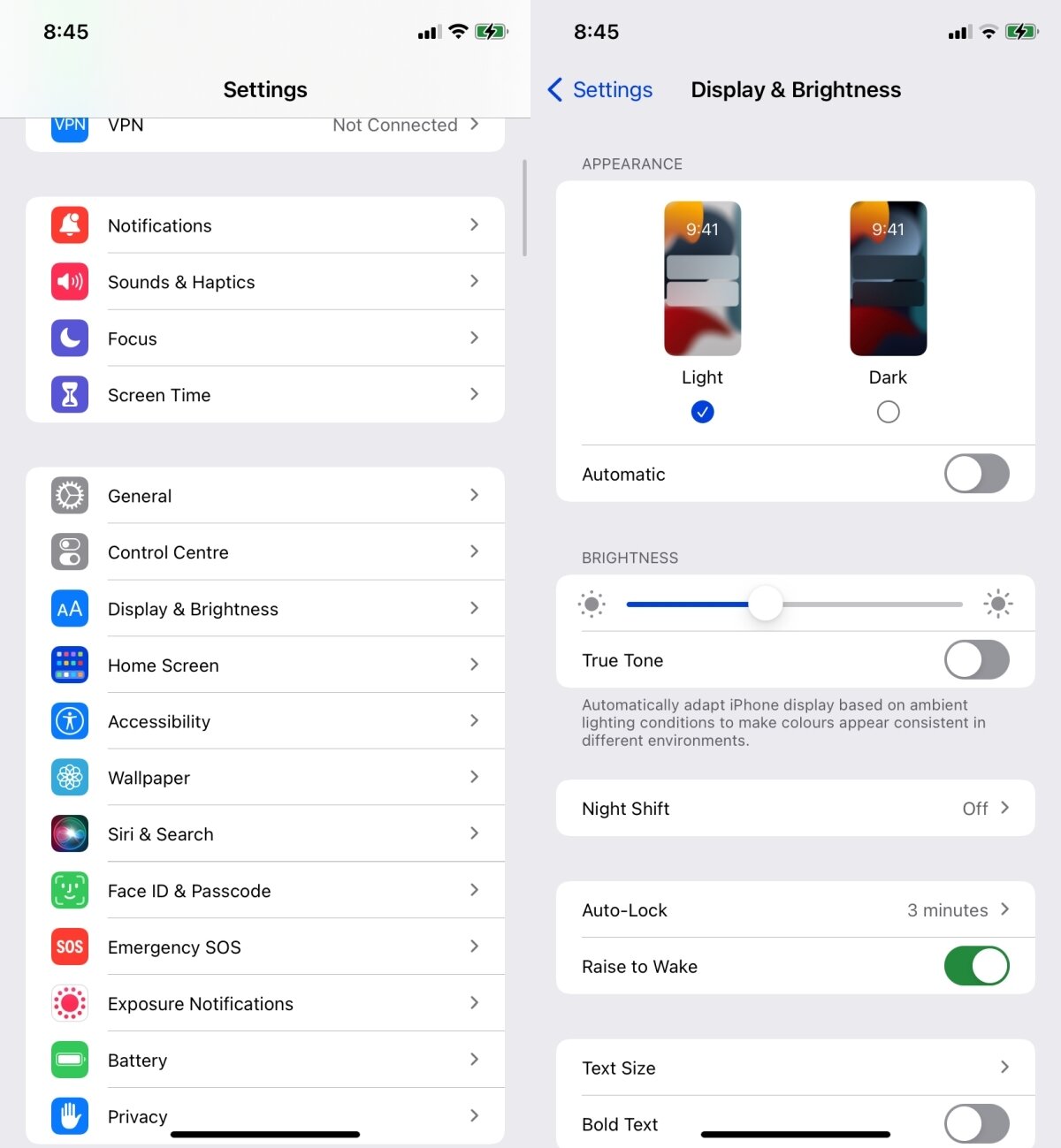Open Display & Brightness row

click(x=265, y=609)
